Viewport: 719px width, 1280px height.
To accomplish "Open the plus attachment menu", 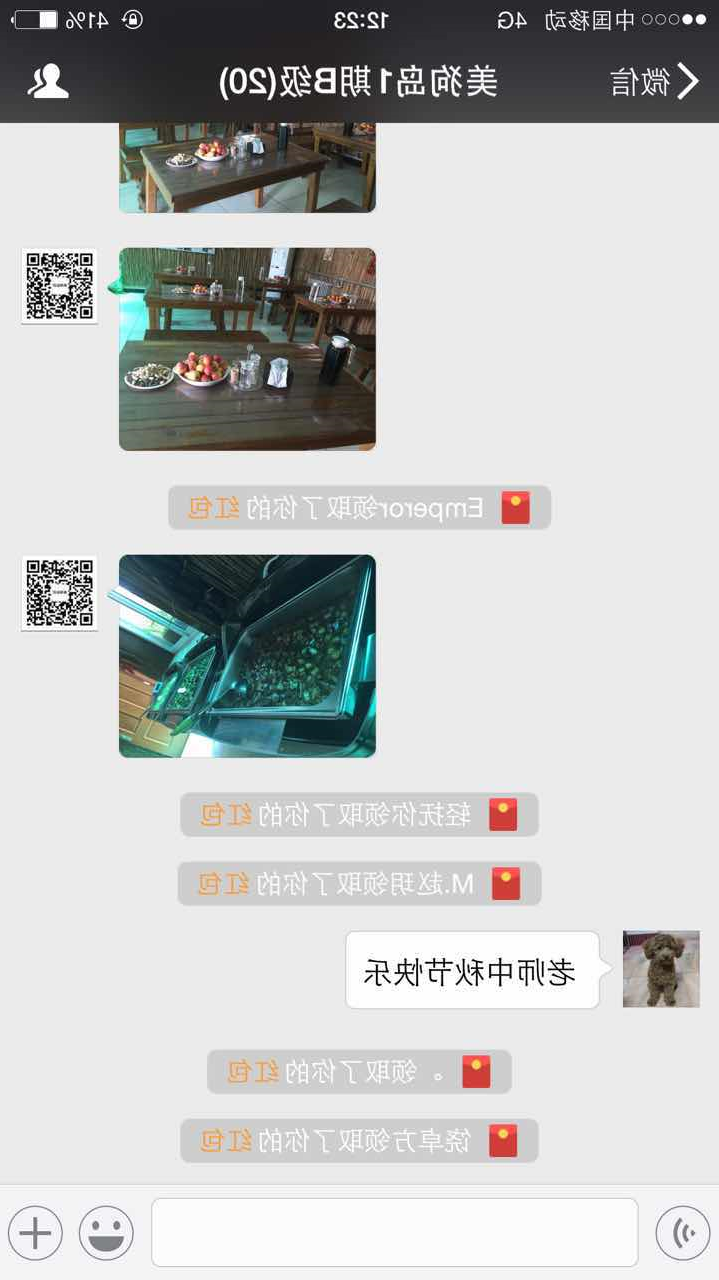I will (35, 1232).
